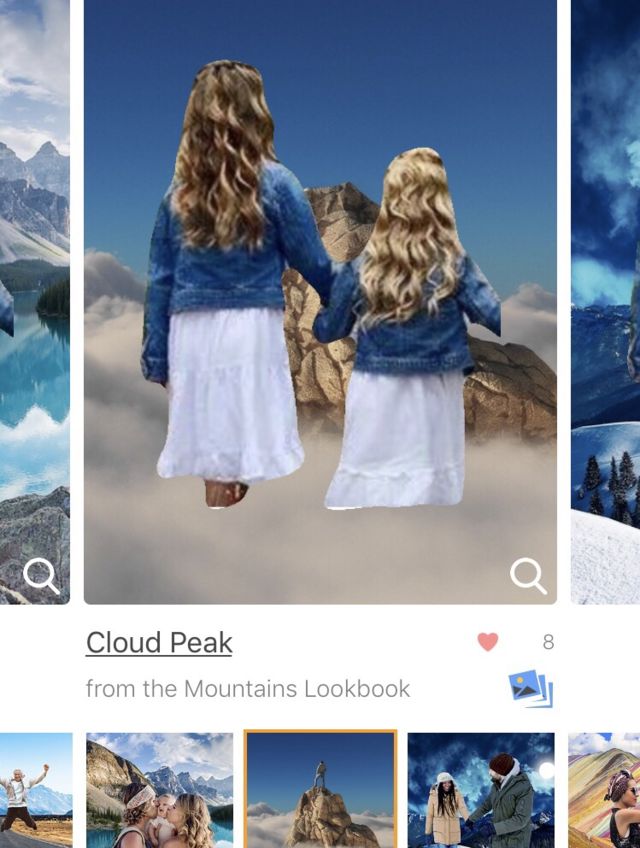Choose the rainbow mountain thumbnail
Viewport: 640px width, 848px height.
click(x=604, y=790)
